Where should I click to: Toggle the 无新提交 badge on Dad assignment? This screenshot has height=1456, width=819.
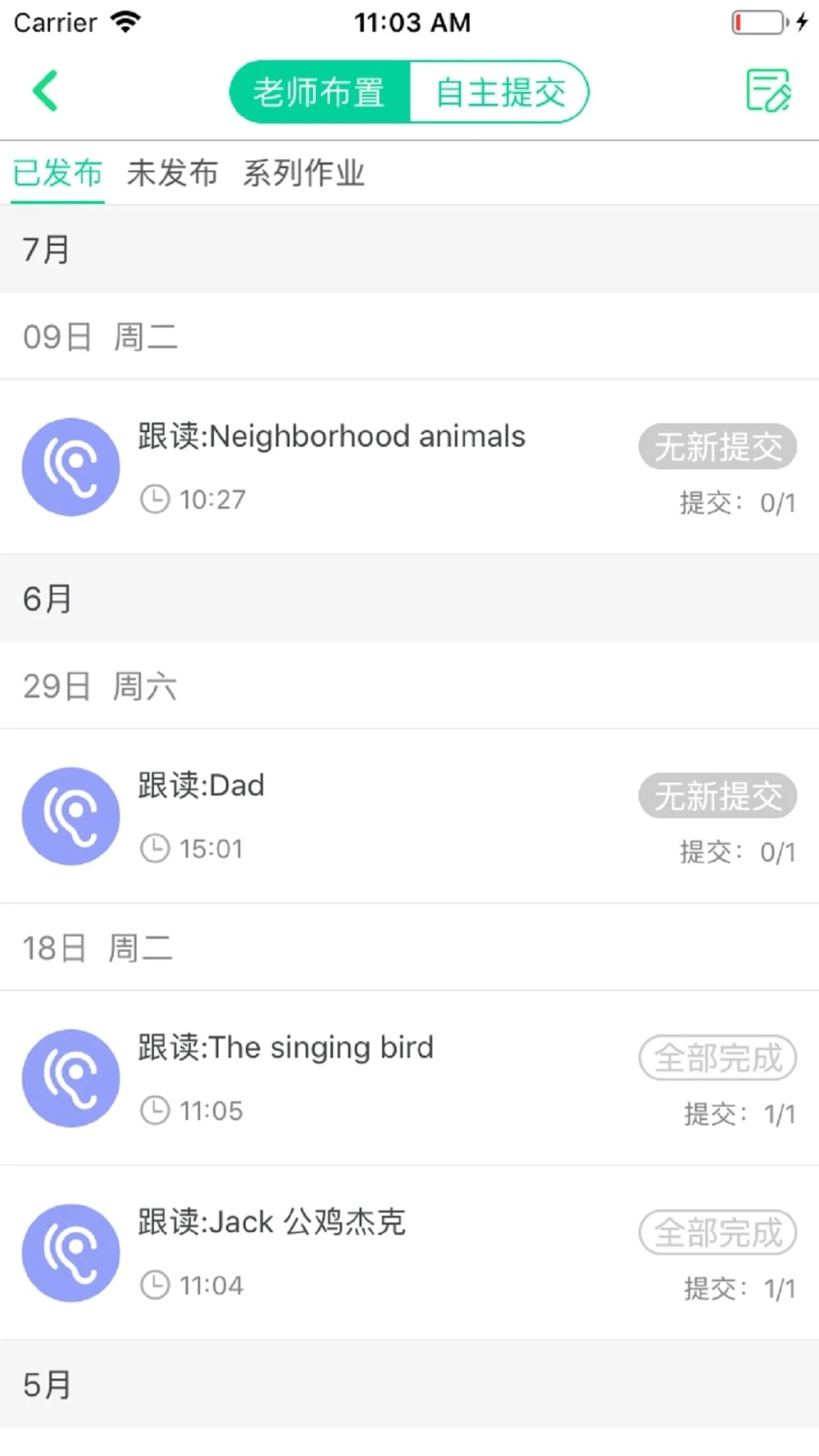pos(718,795)
